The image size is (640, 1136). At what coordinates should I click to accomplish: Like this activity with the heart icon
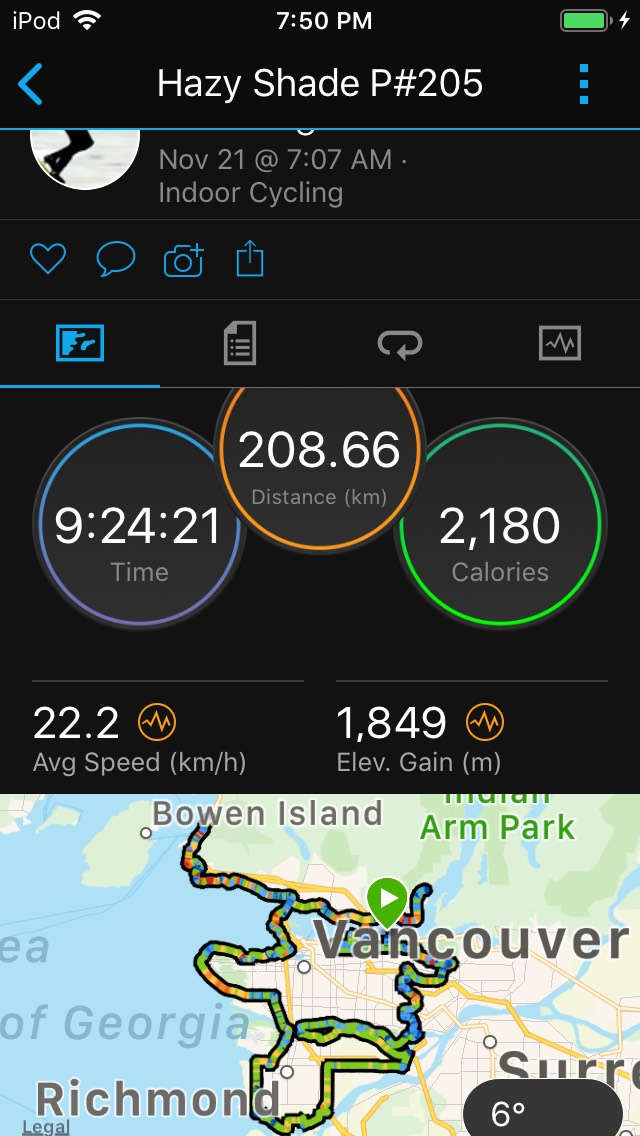tap(47, 260)
